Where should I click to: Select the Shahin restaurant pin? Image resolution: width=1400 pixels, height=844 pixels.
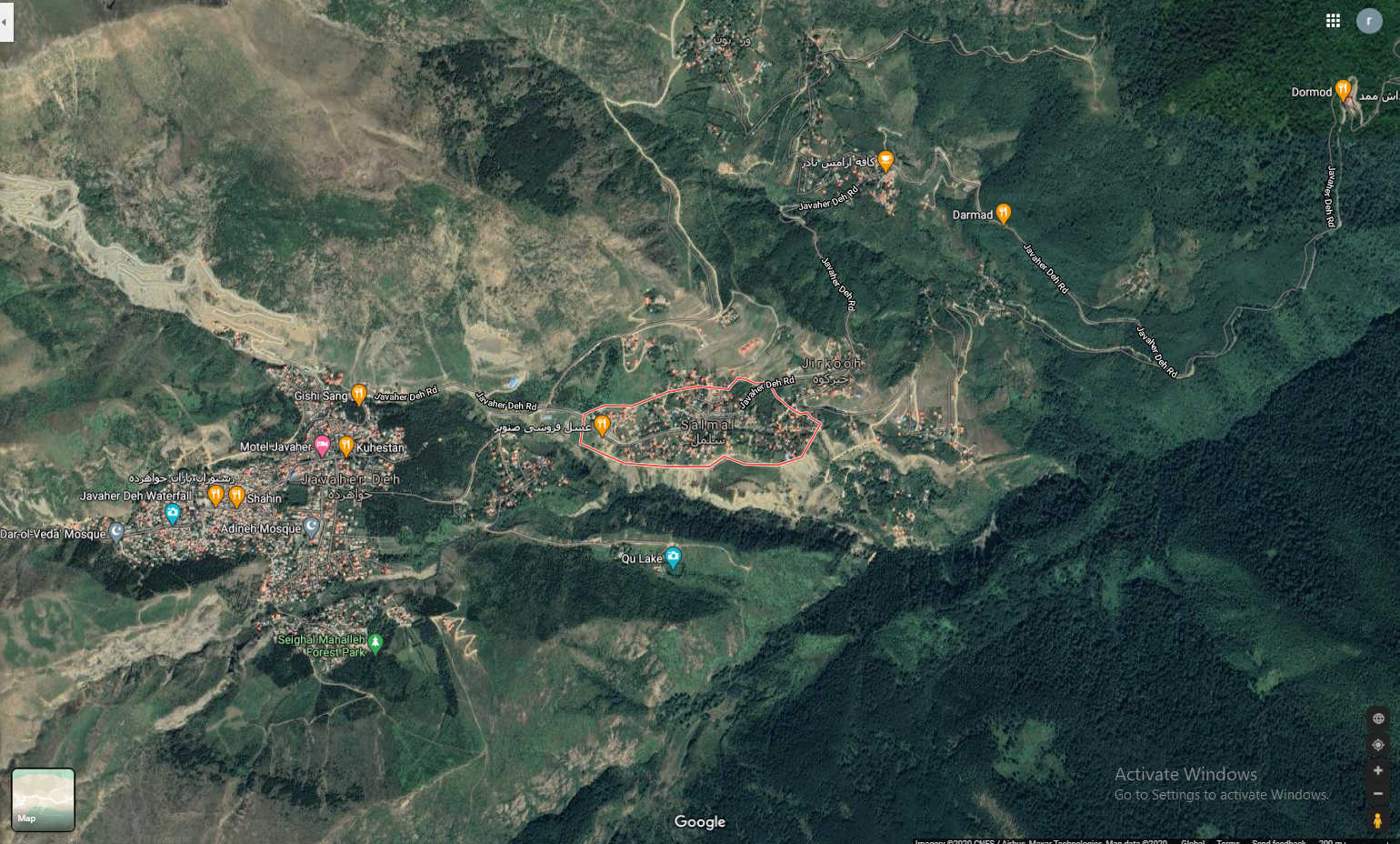point(236,497)
